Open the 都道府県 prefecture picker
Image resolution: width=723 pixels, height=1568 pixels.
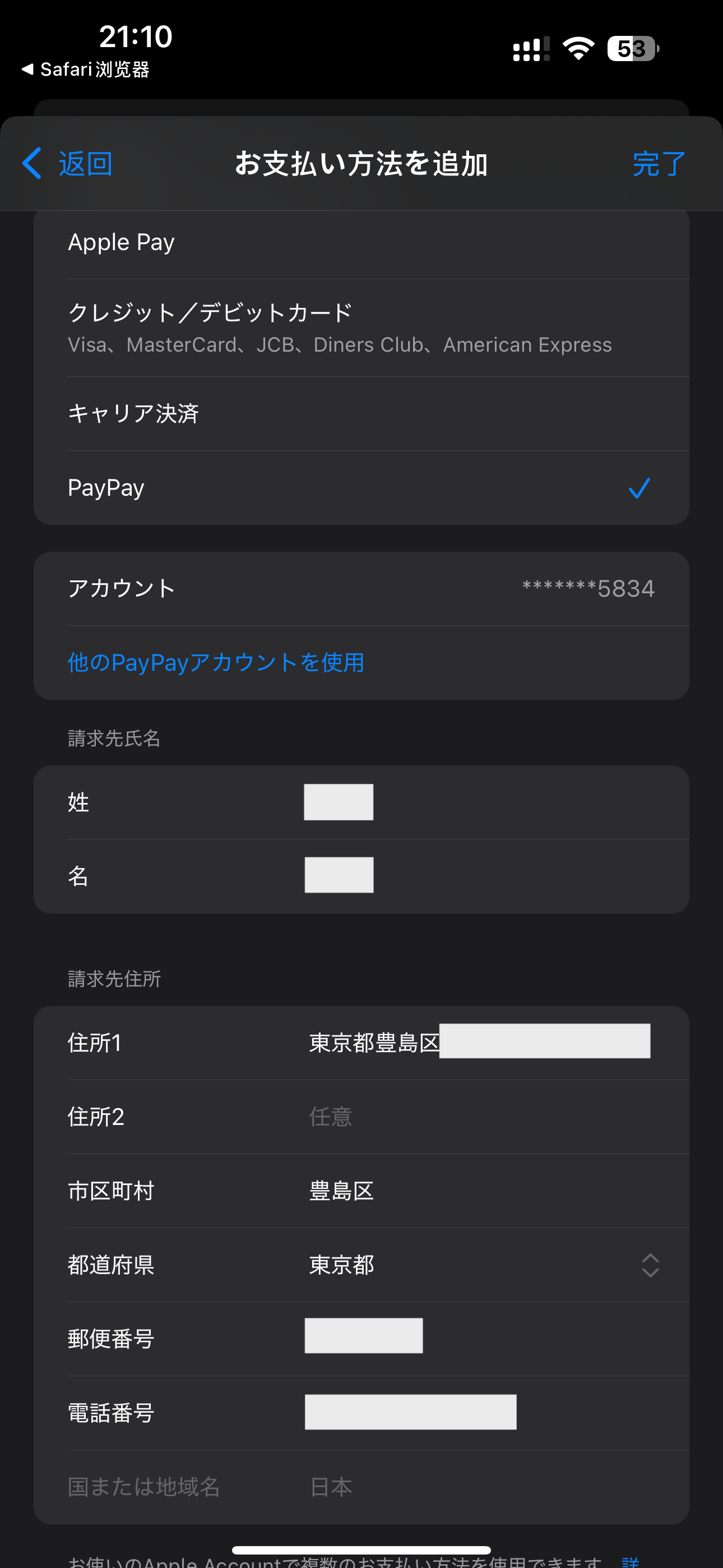click(481, 1265)
